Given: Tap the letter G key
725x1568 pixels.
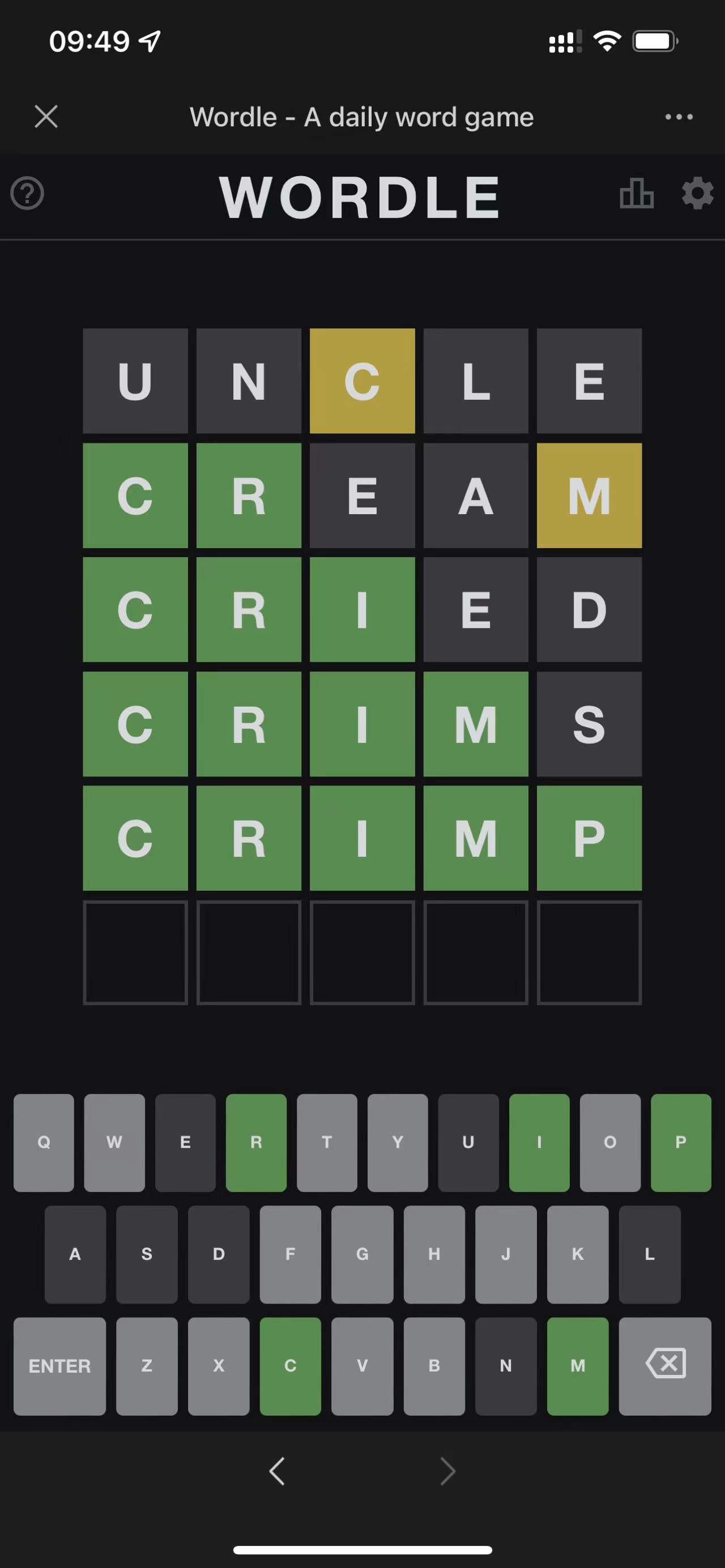Looking at the screenshot, I should coord(362,1254).
